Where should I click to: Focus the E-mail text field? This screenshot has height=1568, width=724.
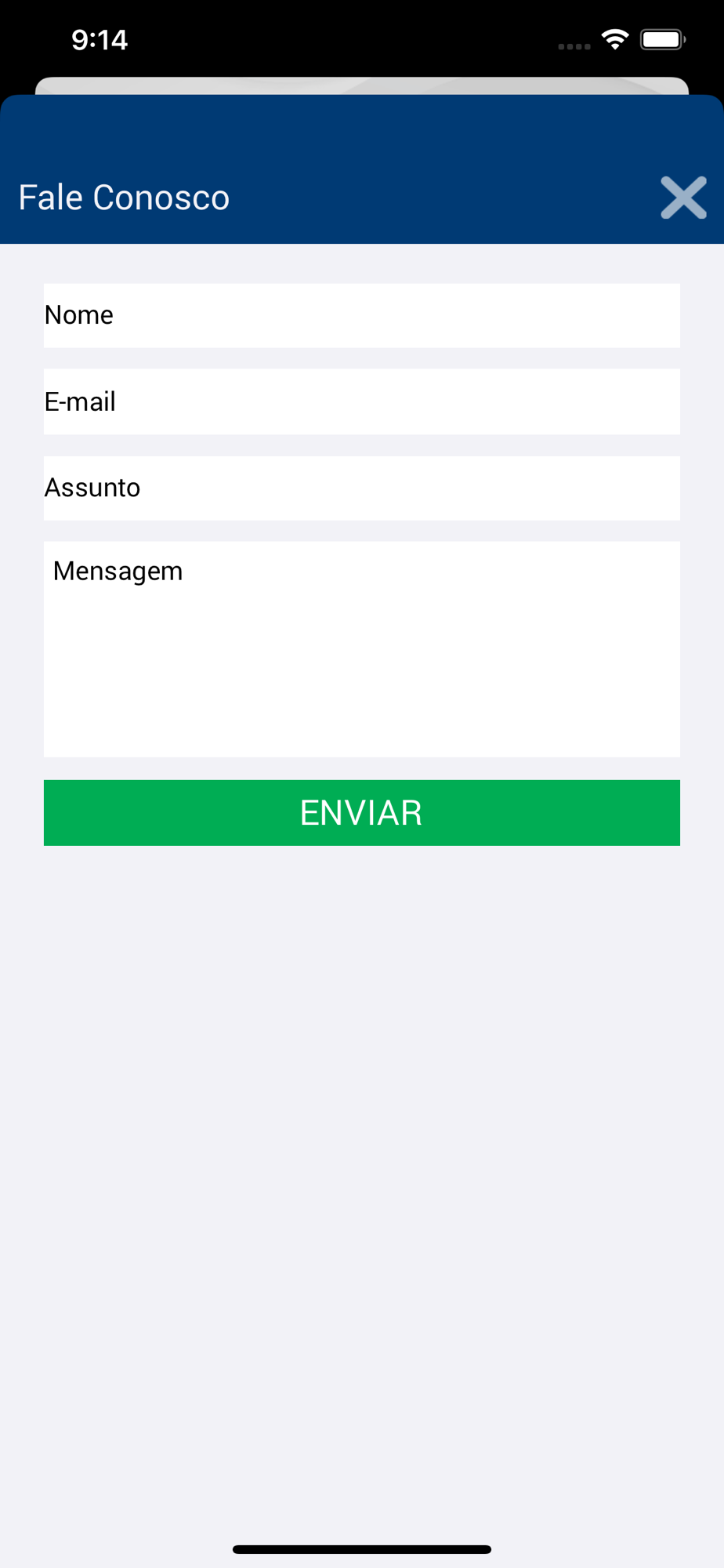[361, 401]
